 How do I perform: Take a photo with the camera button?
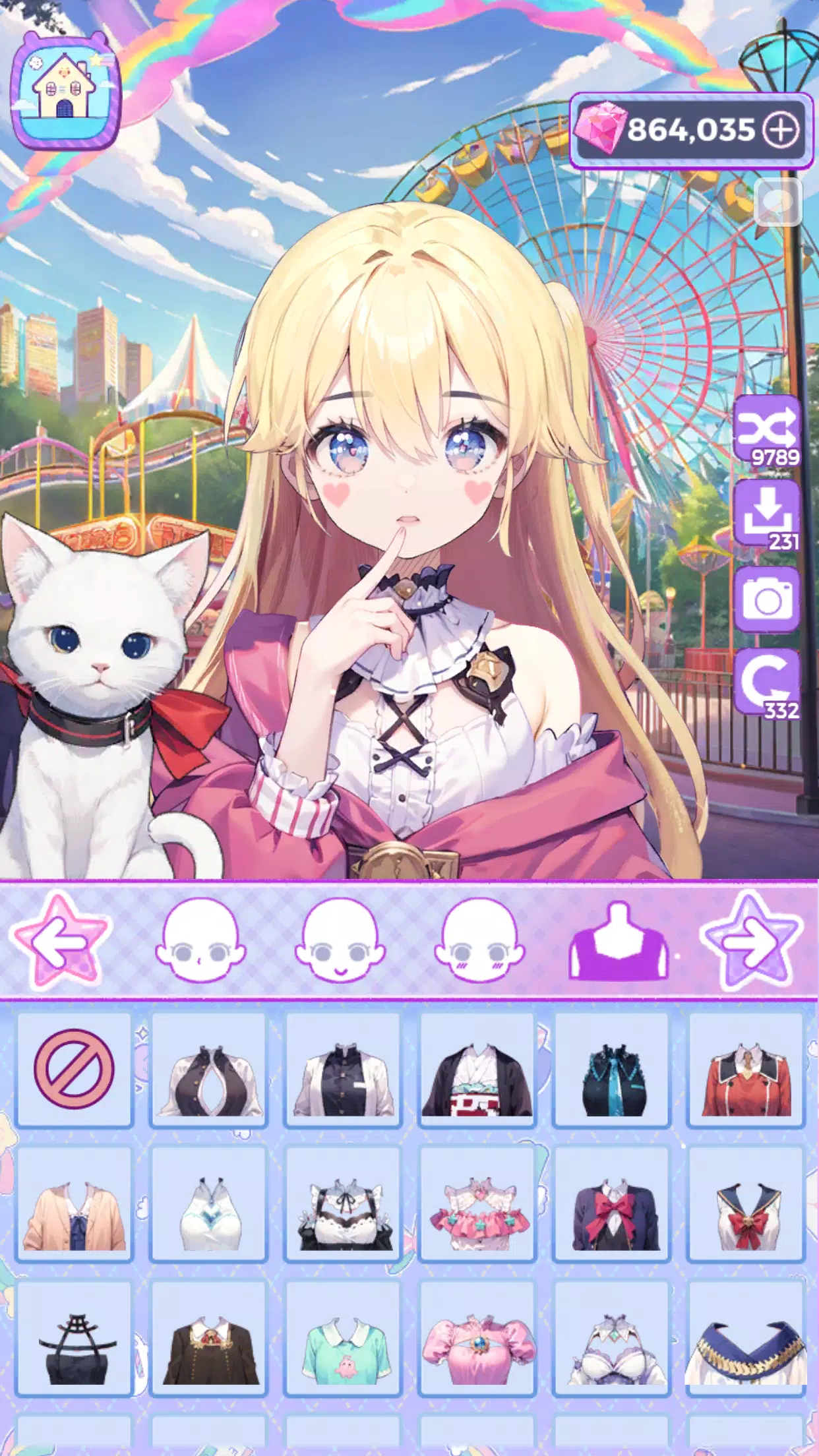pyautogui.click(x=767, y=600)
